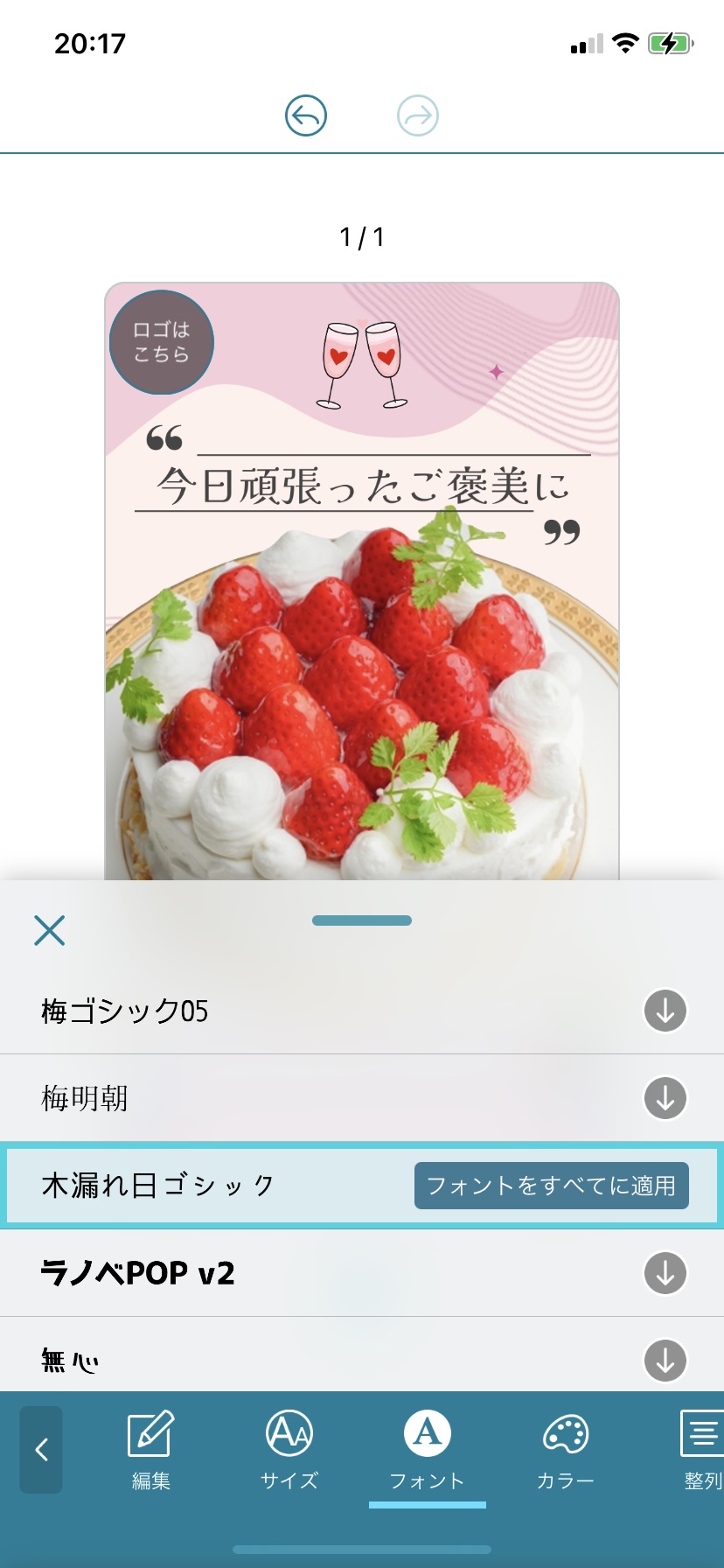Open the 編集 edit tool
Screen dimensions: 724x1568
coord(151,1450)
